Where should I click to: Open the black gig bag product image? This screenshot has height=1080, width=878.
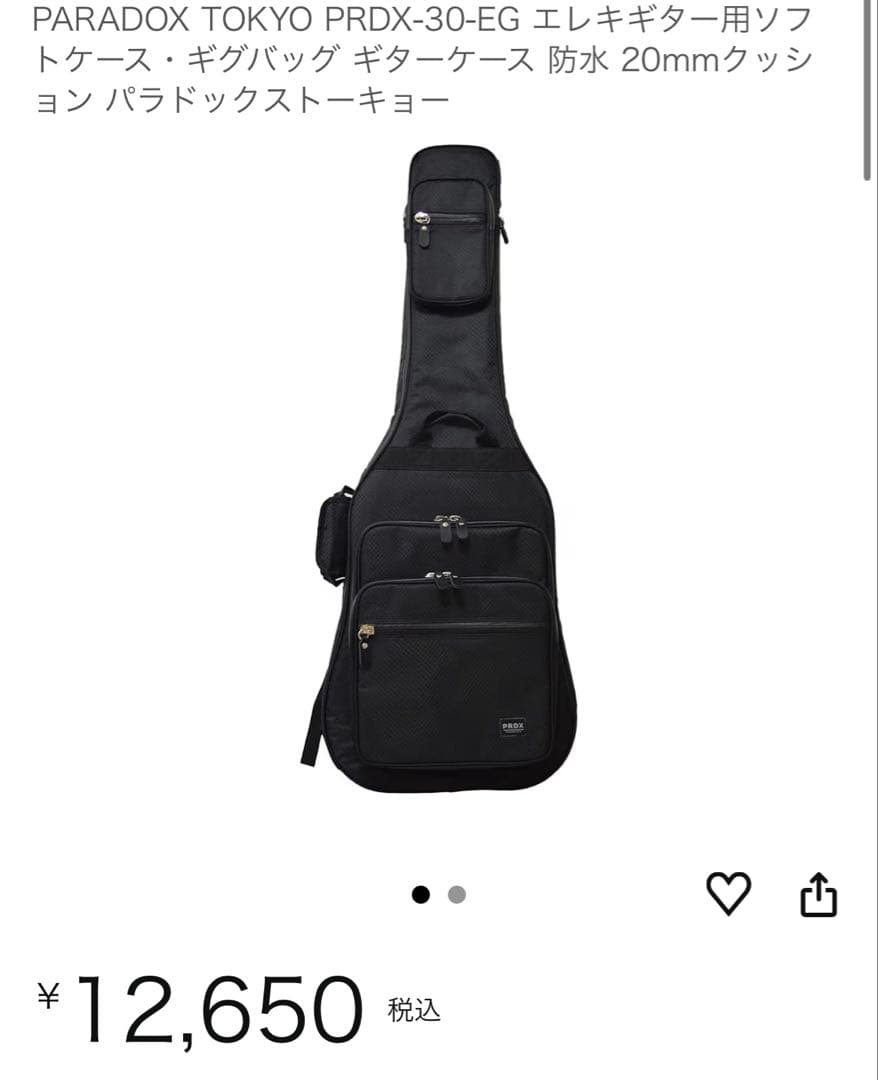tap(439, 470)
